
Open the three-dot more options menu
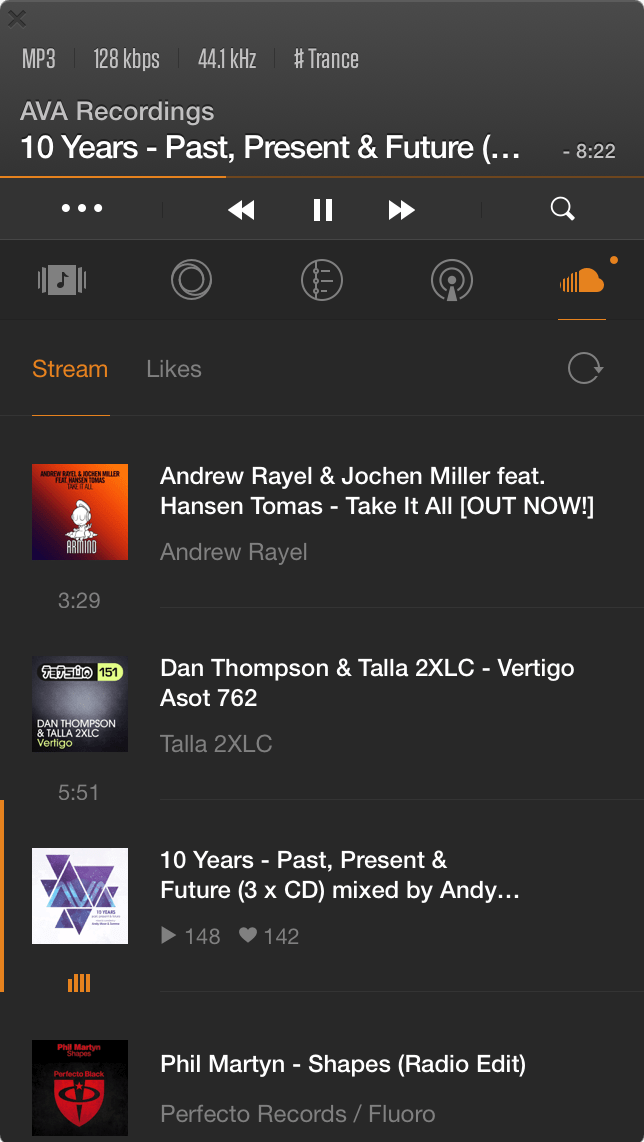(x=82, y=209)
